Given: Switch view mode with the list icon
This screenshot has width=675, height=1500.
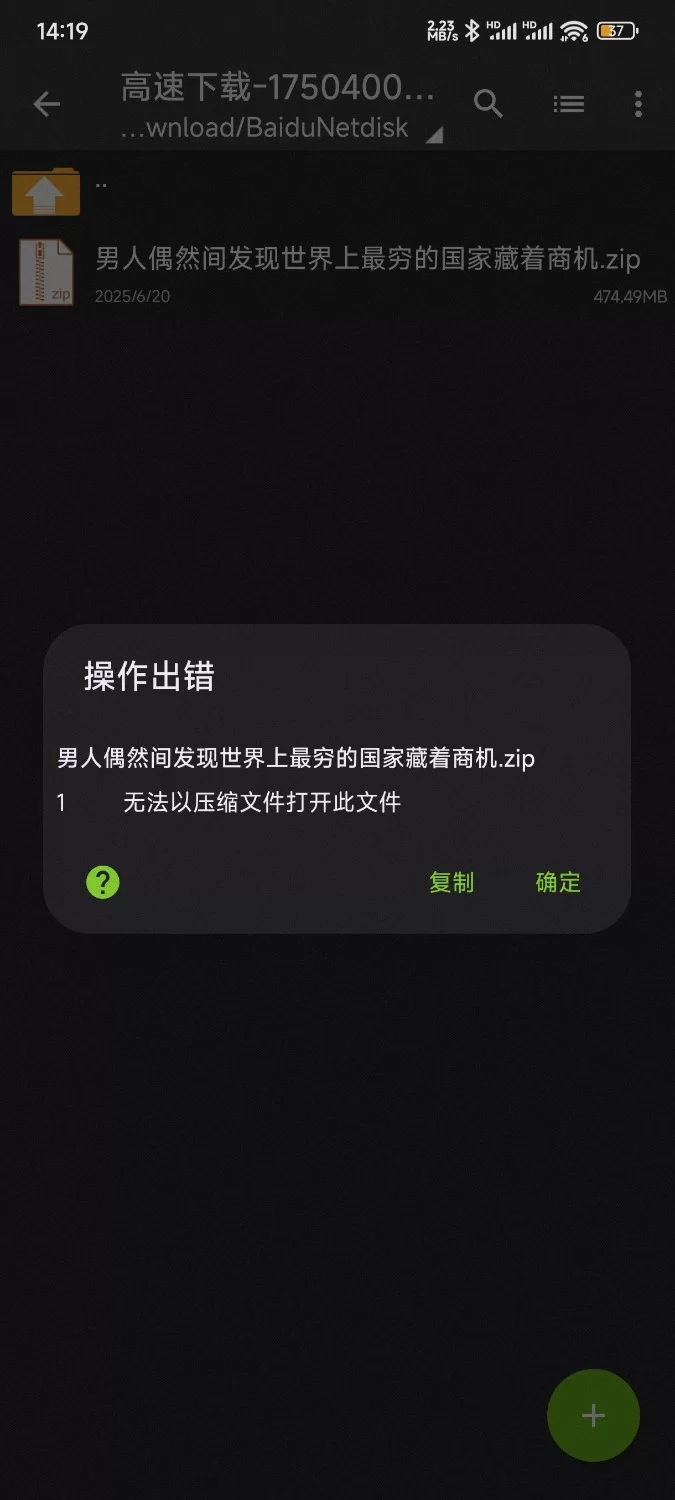Looking at the screenshot, I should (568, 104).
